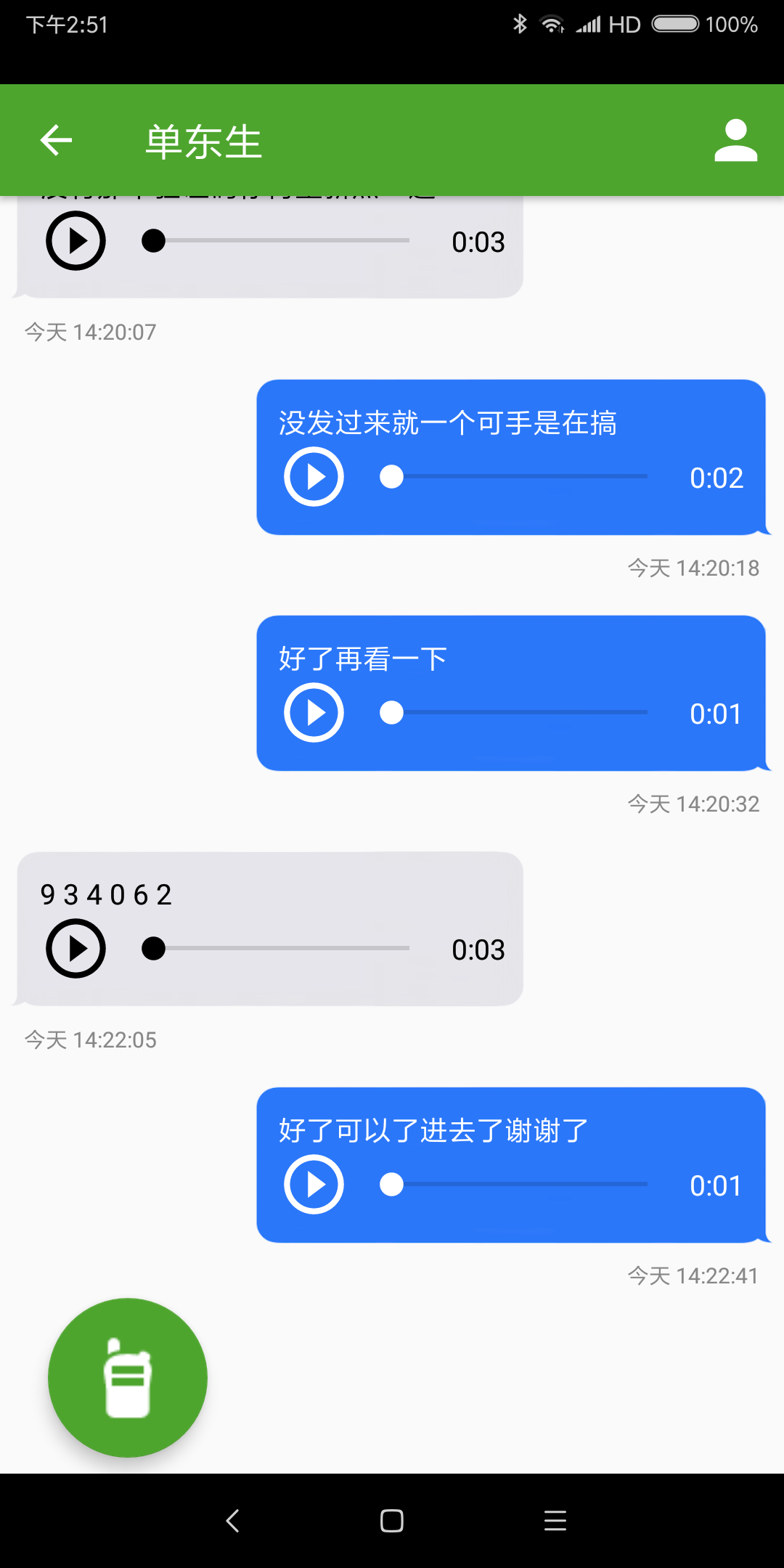Tap the timestamp '今天 14:22:05'
The width and height of the screenshot is (784, 1568).
[x=89, y=1040]
